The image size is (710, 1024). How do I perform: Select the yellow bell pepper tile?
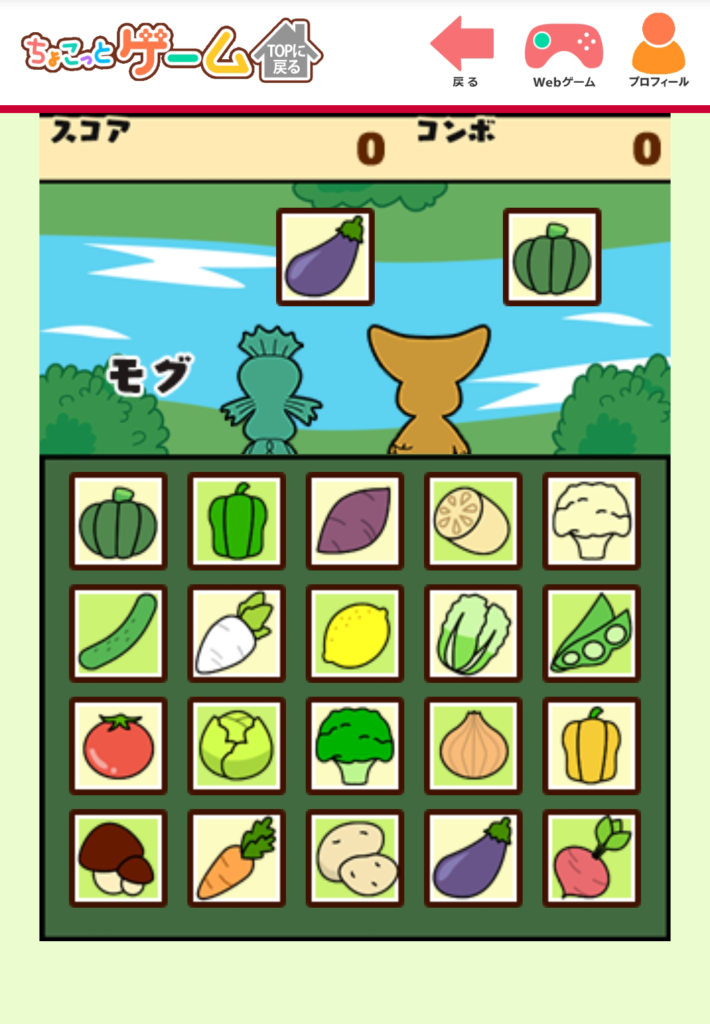[x=591, y=745]
